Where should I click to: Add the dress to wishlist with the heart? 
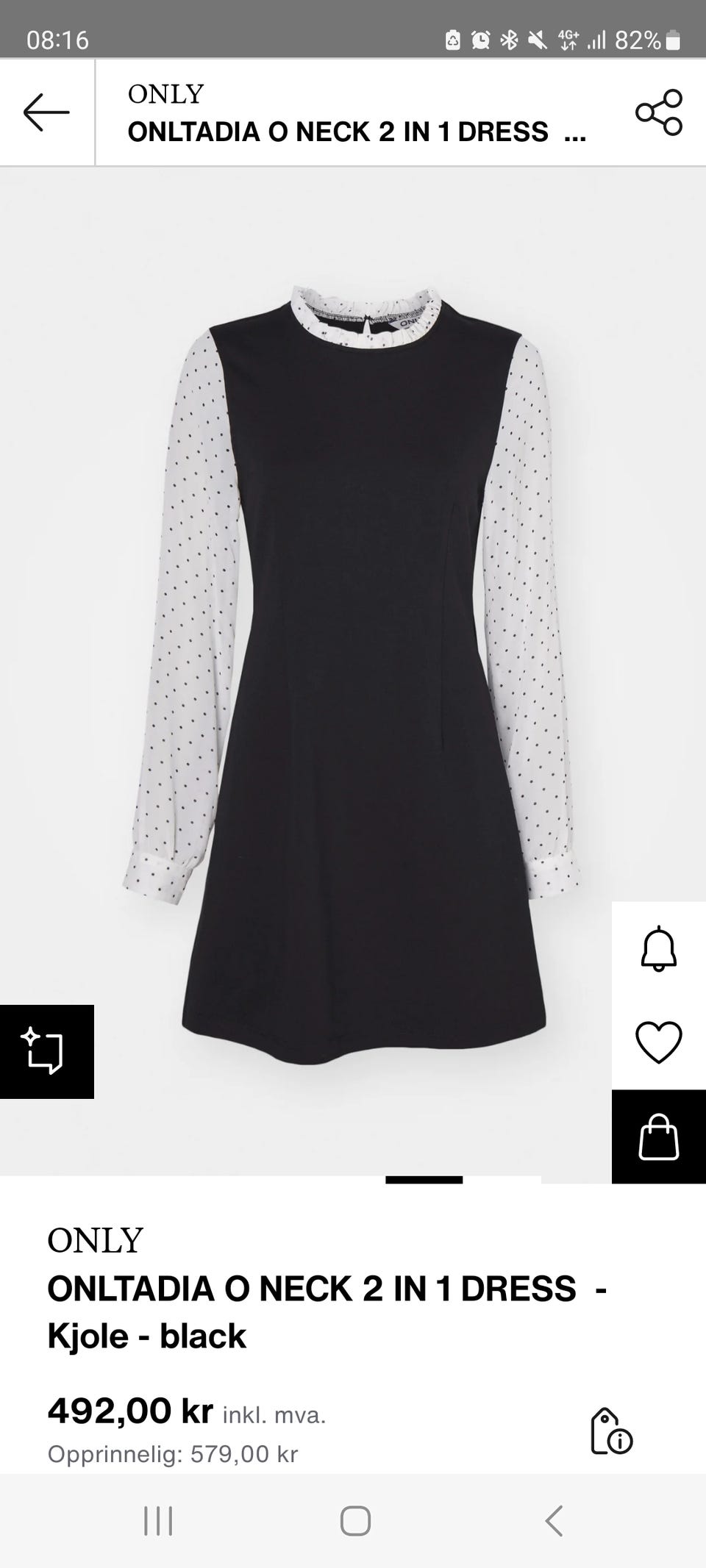pyautogui.click(x=659, y=1042)
